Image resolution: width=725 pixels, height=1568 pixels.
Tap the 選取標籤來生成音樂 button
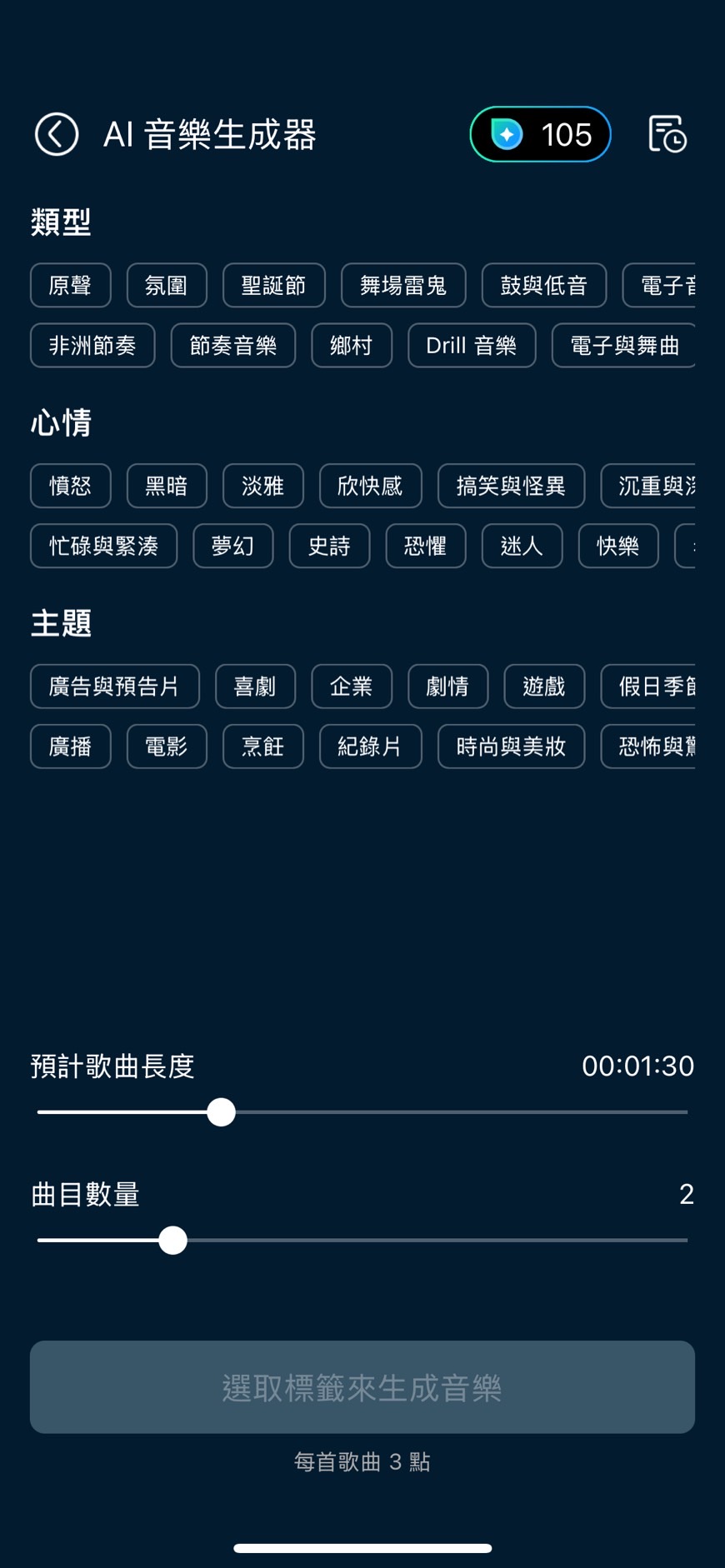[x=362, y=1387]
